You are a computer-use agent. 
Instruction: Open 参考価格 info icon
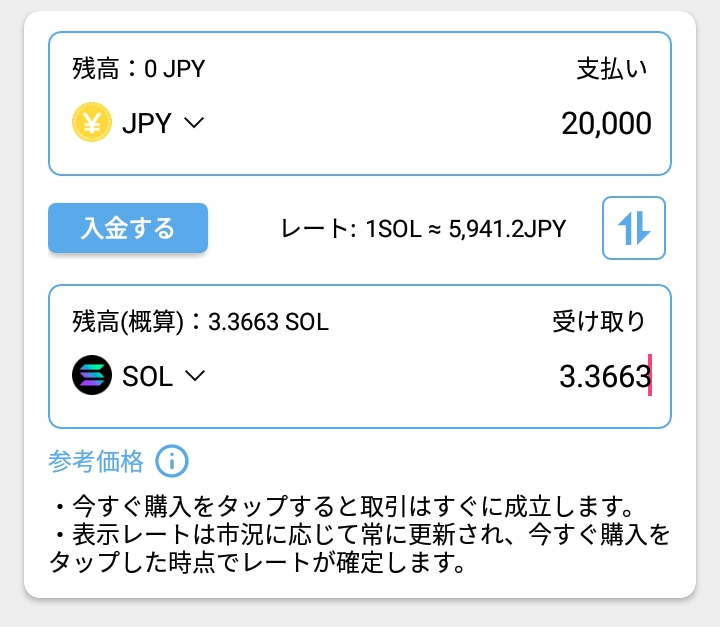pyautogui.click(x=172, y=461)
